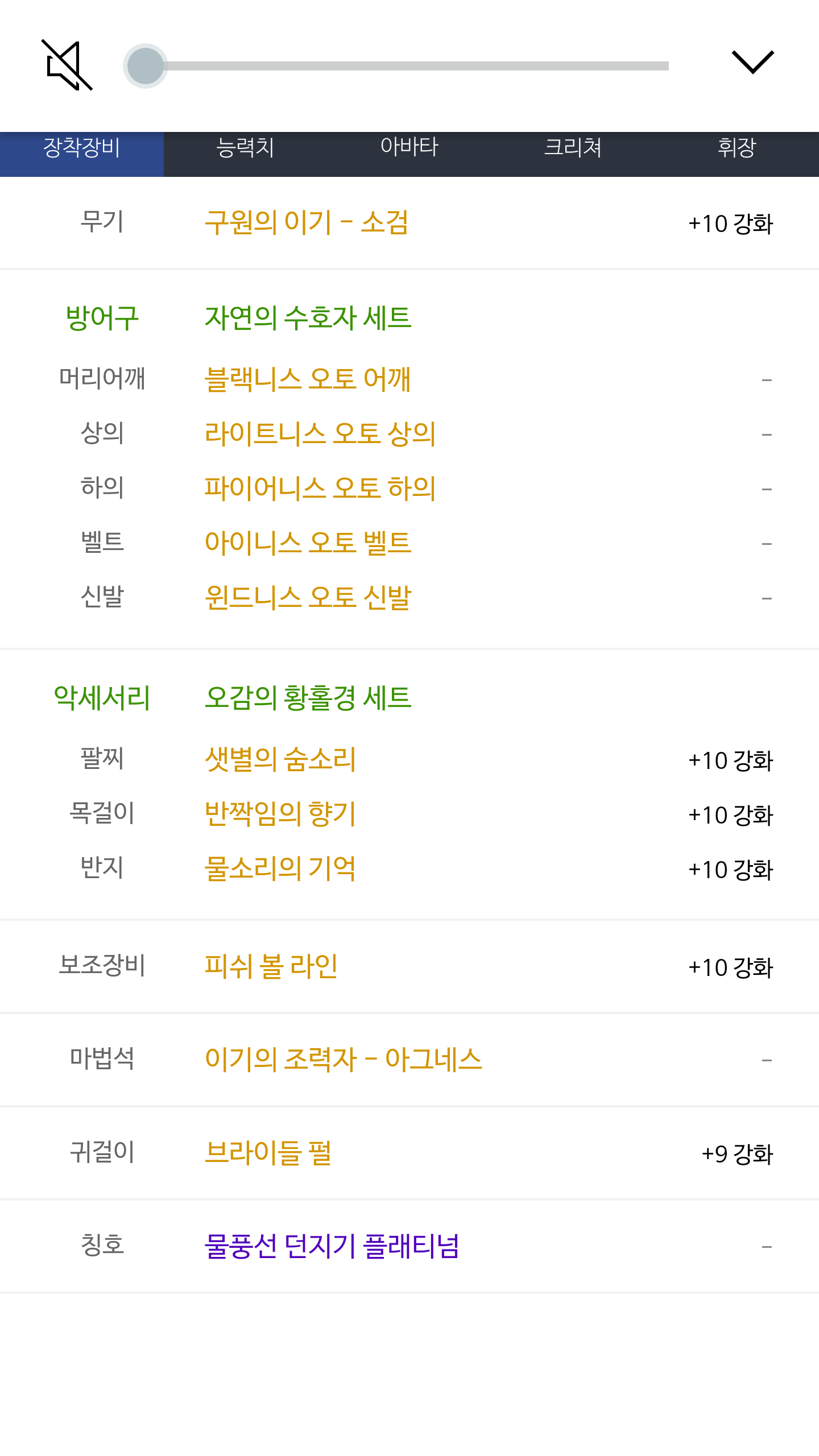Open 블랙니스 오토 어깨 item

(308, 379)
